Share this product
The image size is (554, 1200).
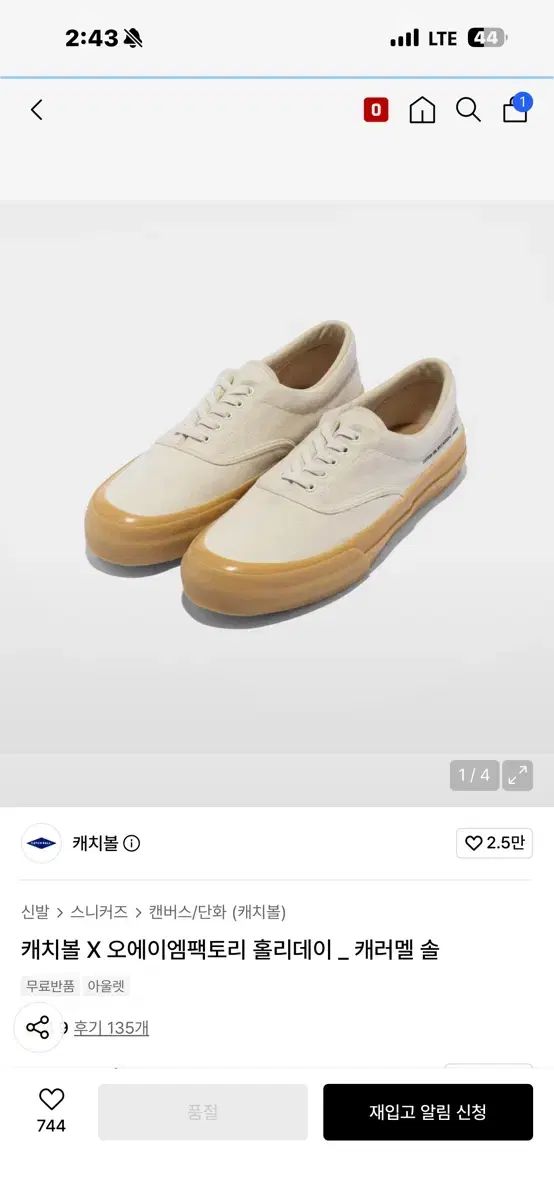(x=38, y=1027)
